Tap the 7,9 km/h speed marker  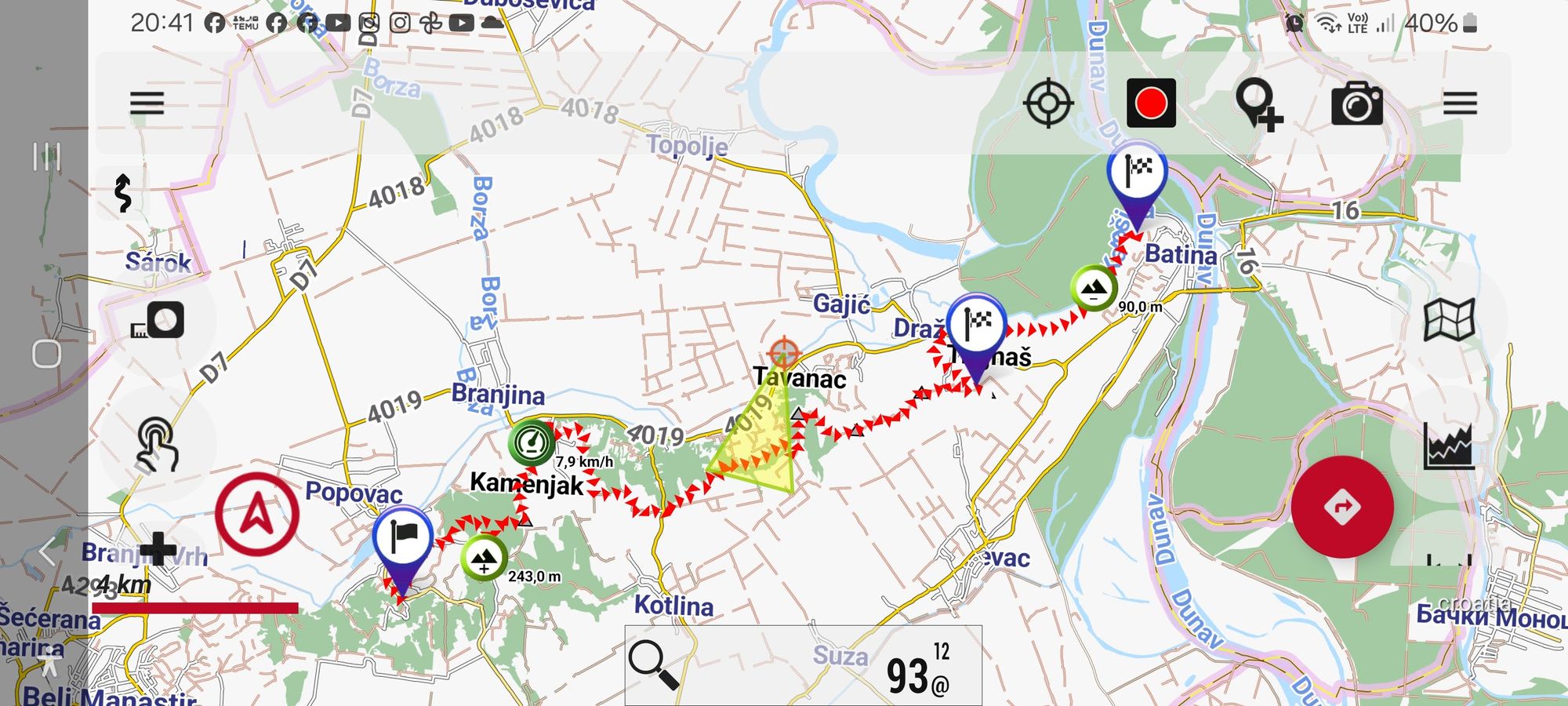[x=532, y=442]
